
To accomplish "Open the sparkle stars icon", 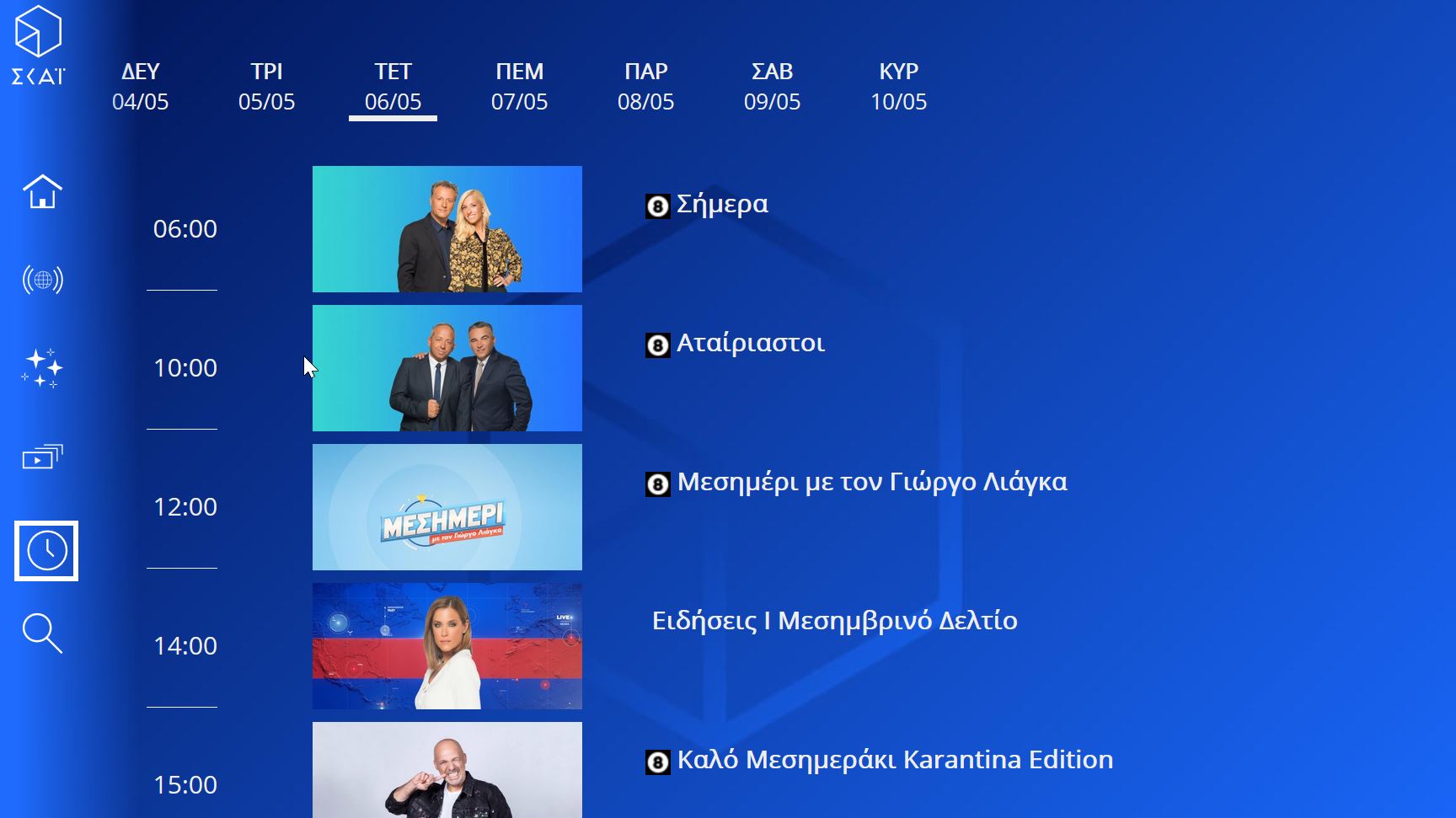I will click(x=42, y=368).
